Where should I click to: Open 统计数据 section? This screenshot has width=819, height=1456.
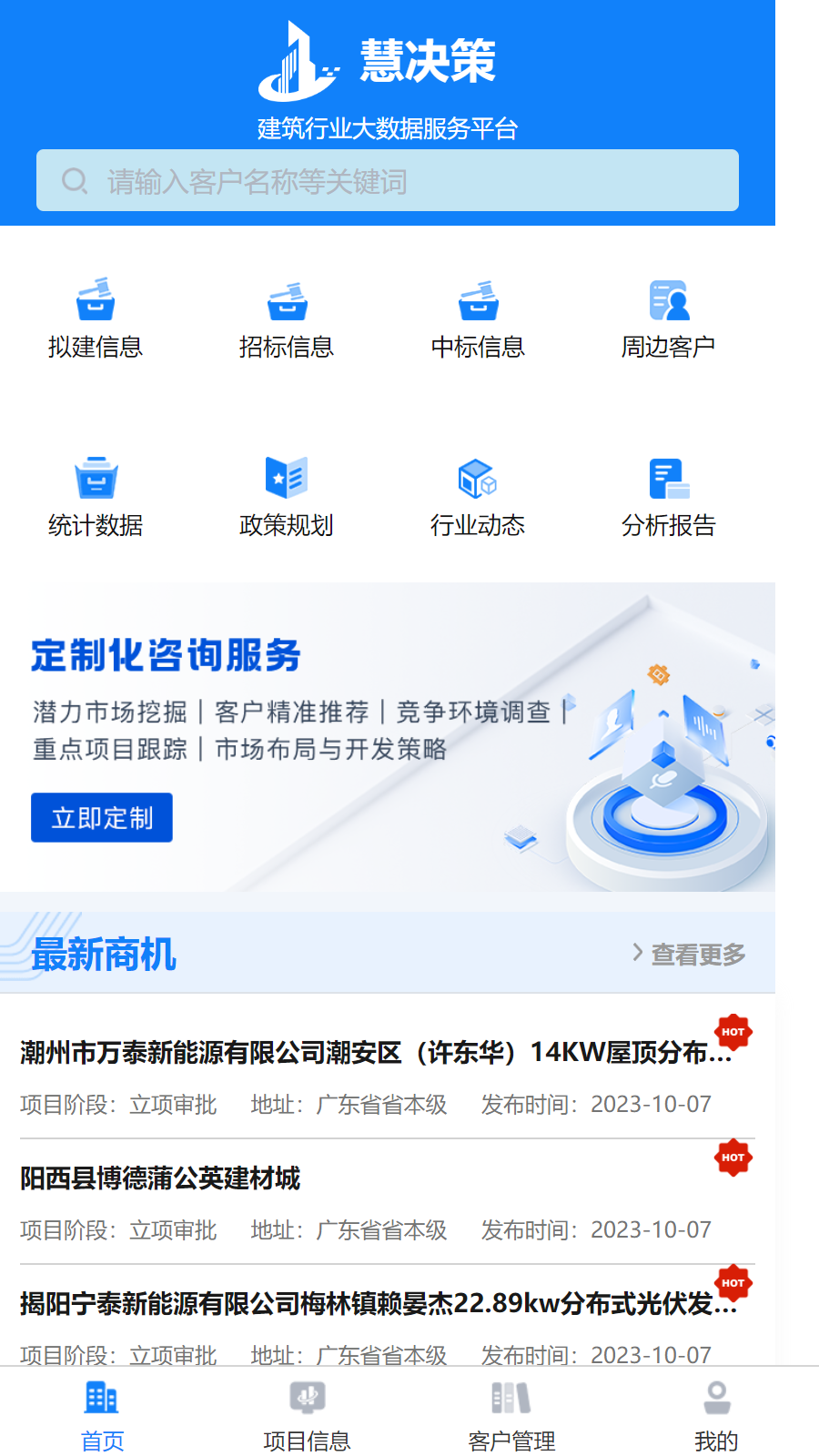(96, 497)
